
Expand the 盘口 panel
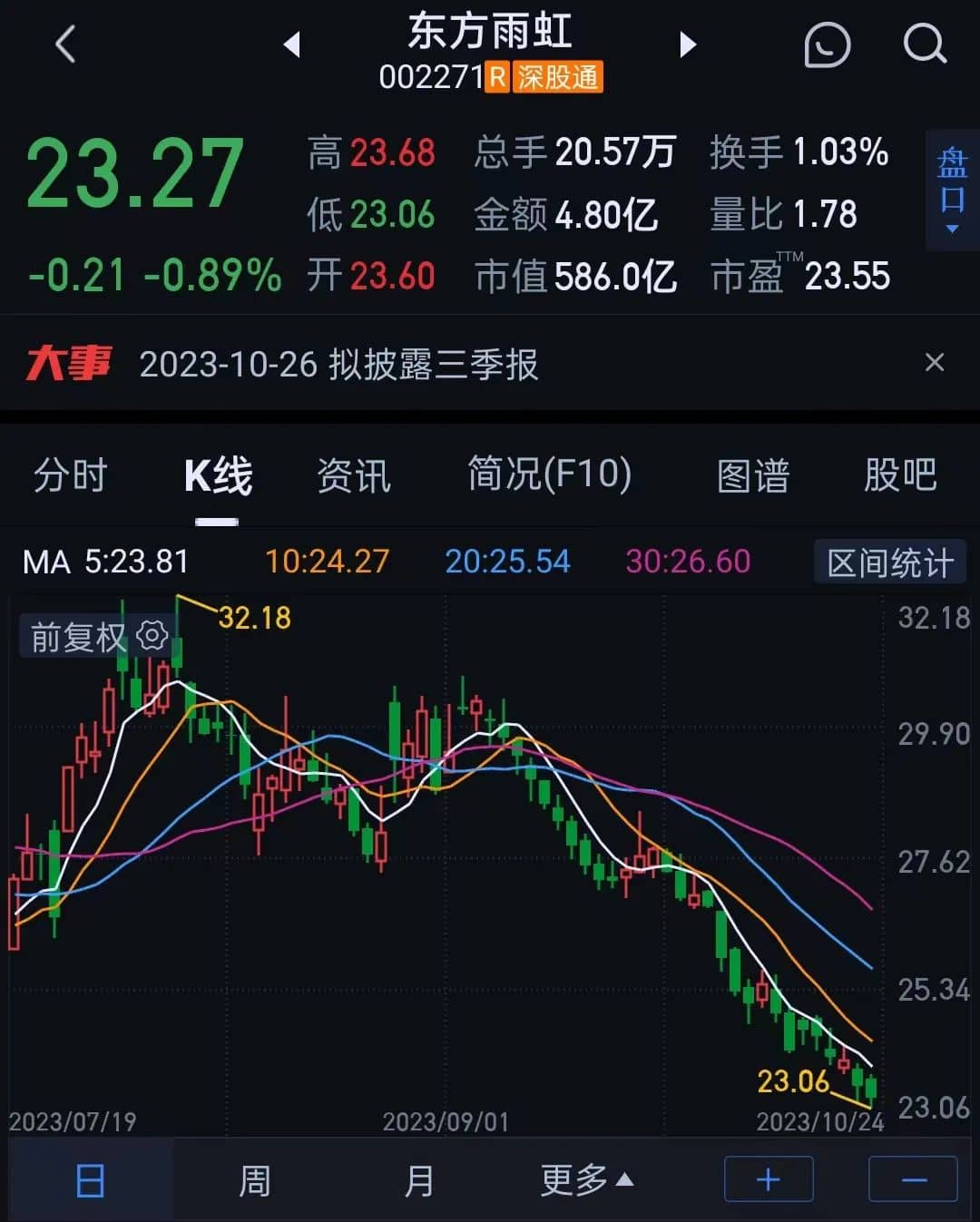coord(952,189)
